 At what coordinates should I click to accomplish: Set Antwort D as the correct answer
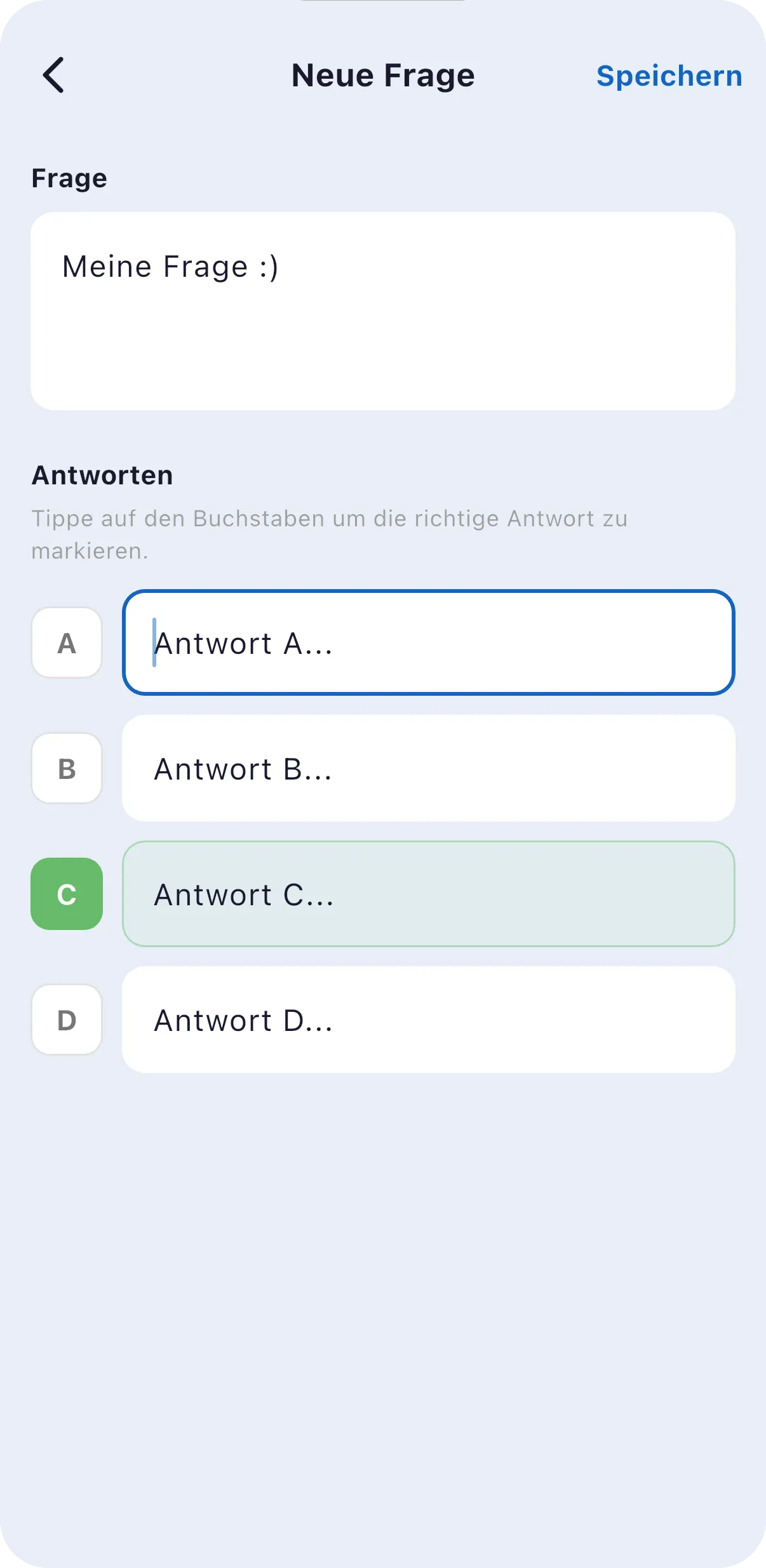[66, 1021]
